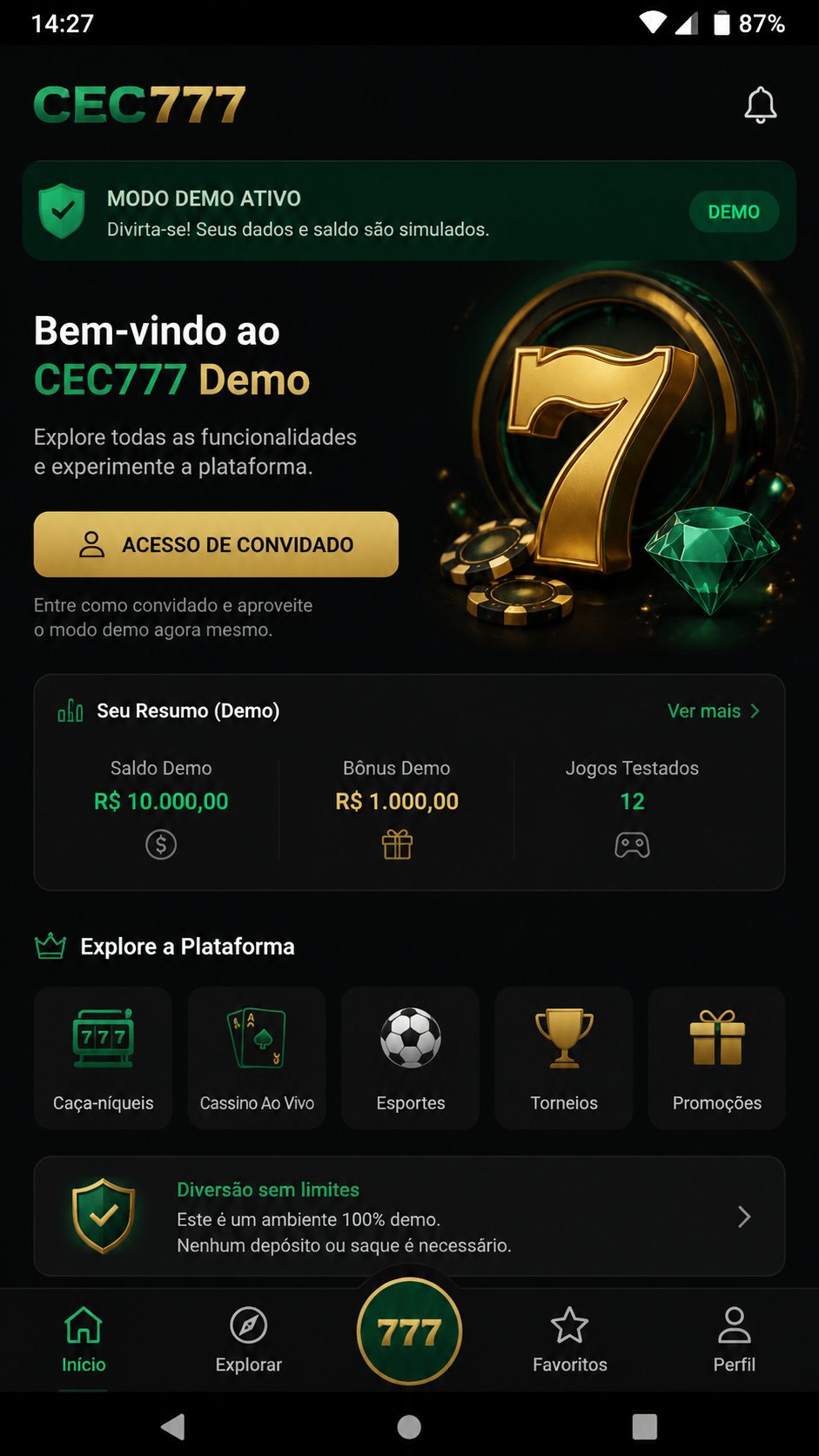
Task: Select the Esportes category
Action: coord(410,1058)
